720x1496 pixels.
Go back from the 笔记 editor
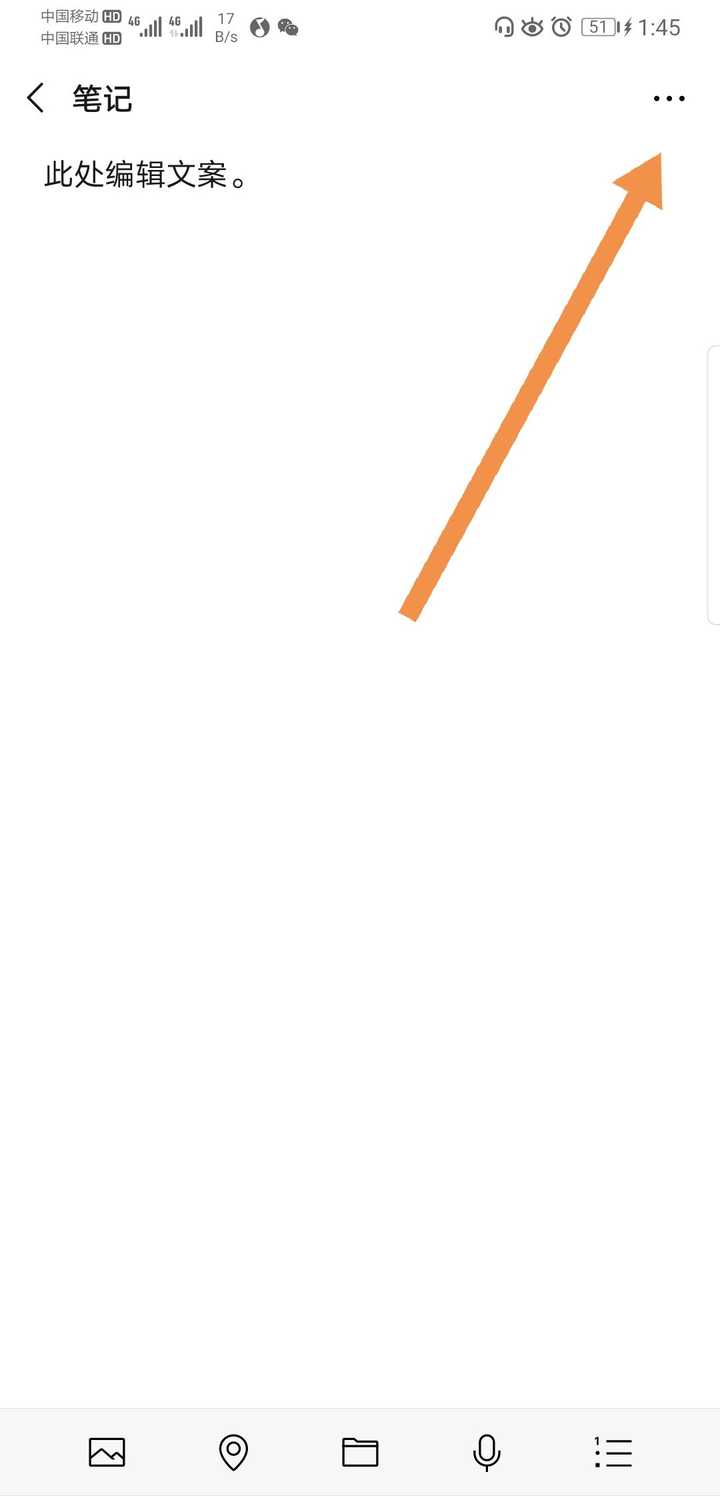point(36,98)
